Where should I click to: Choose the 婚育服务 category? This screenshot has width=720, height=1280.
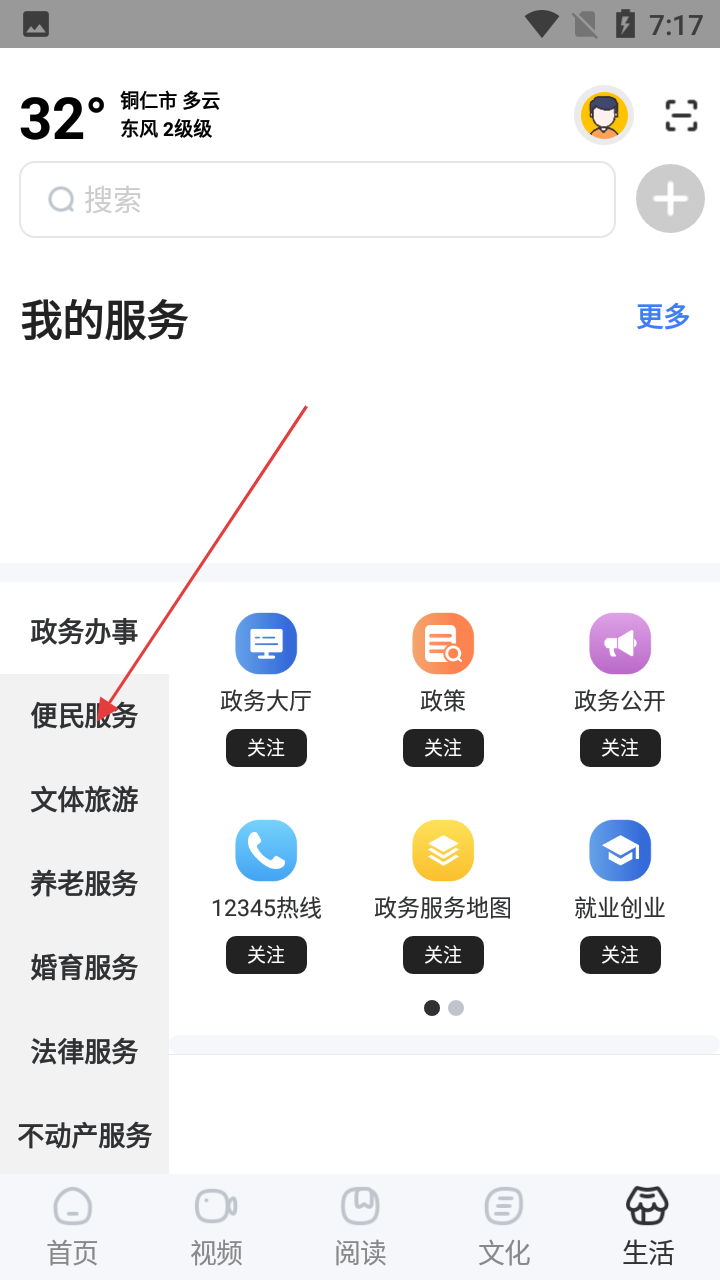click(84, 968)
